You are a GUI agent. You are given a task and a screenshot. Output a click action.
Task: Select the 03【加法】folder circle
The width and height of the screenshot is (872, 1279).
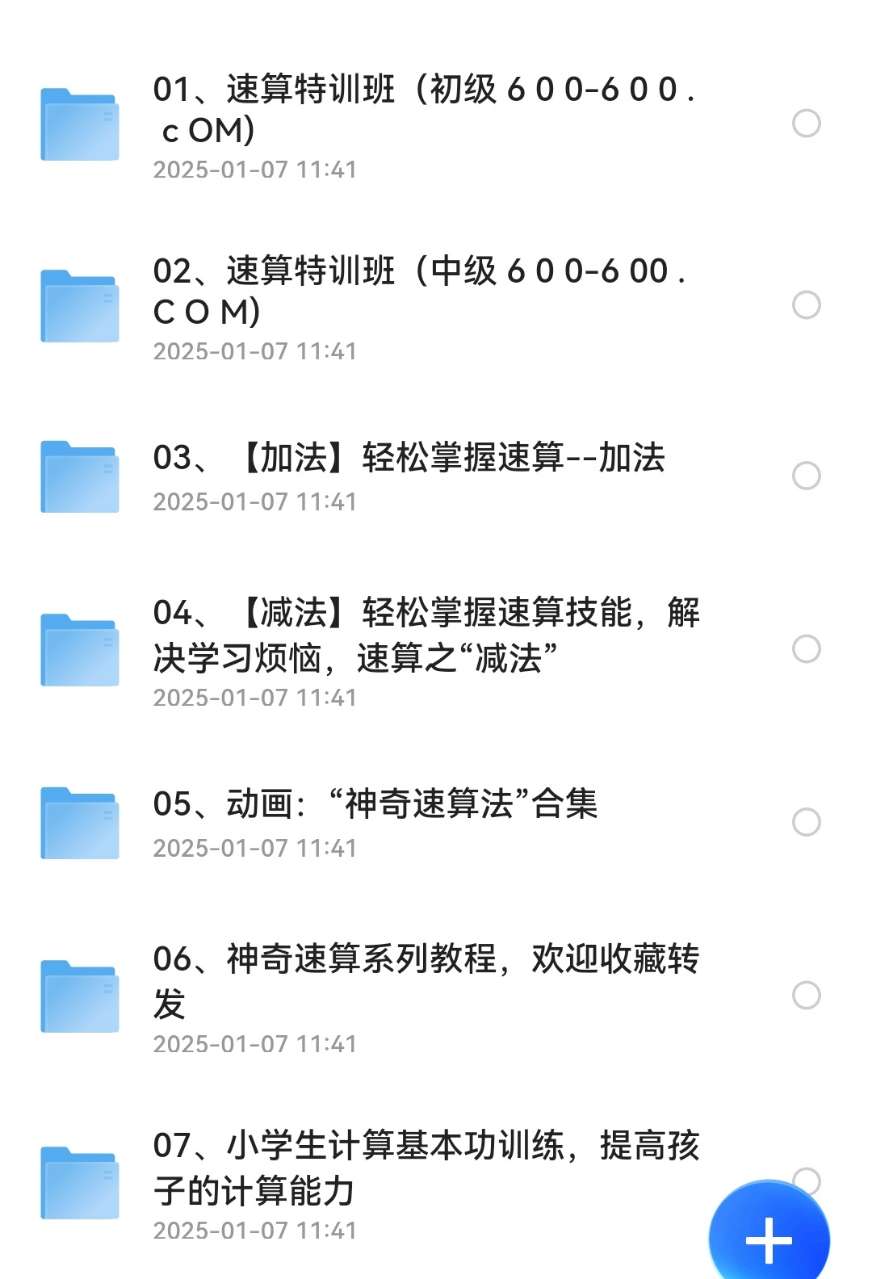click(806, 476)
